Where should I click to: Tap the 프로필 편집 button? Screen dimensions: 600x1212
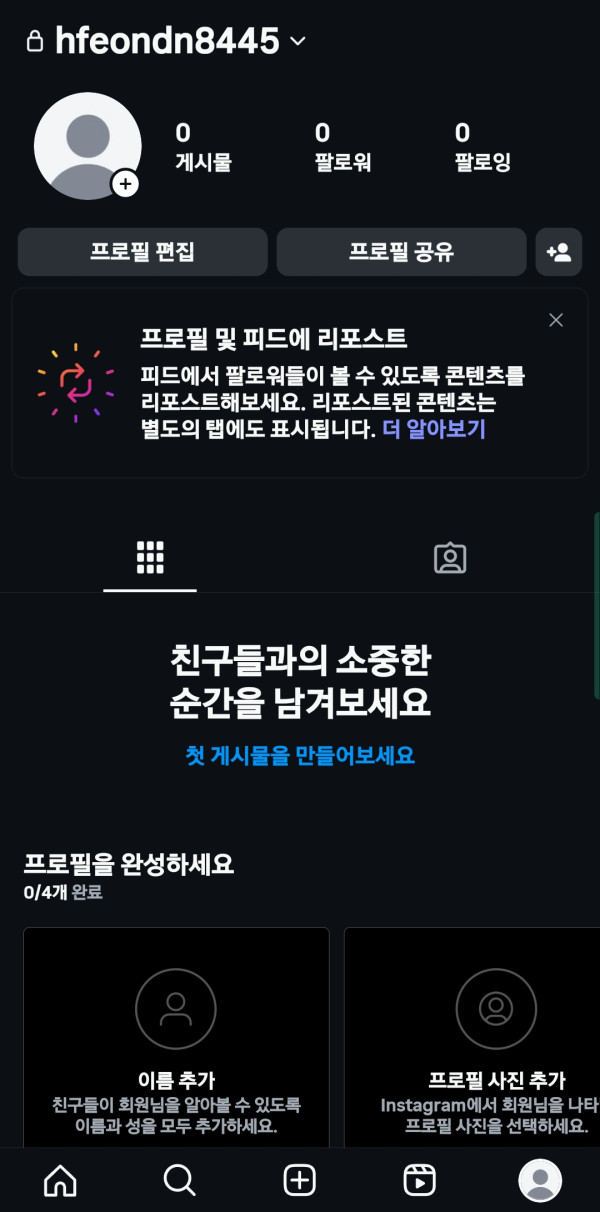142,252
